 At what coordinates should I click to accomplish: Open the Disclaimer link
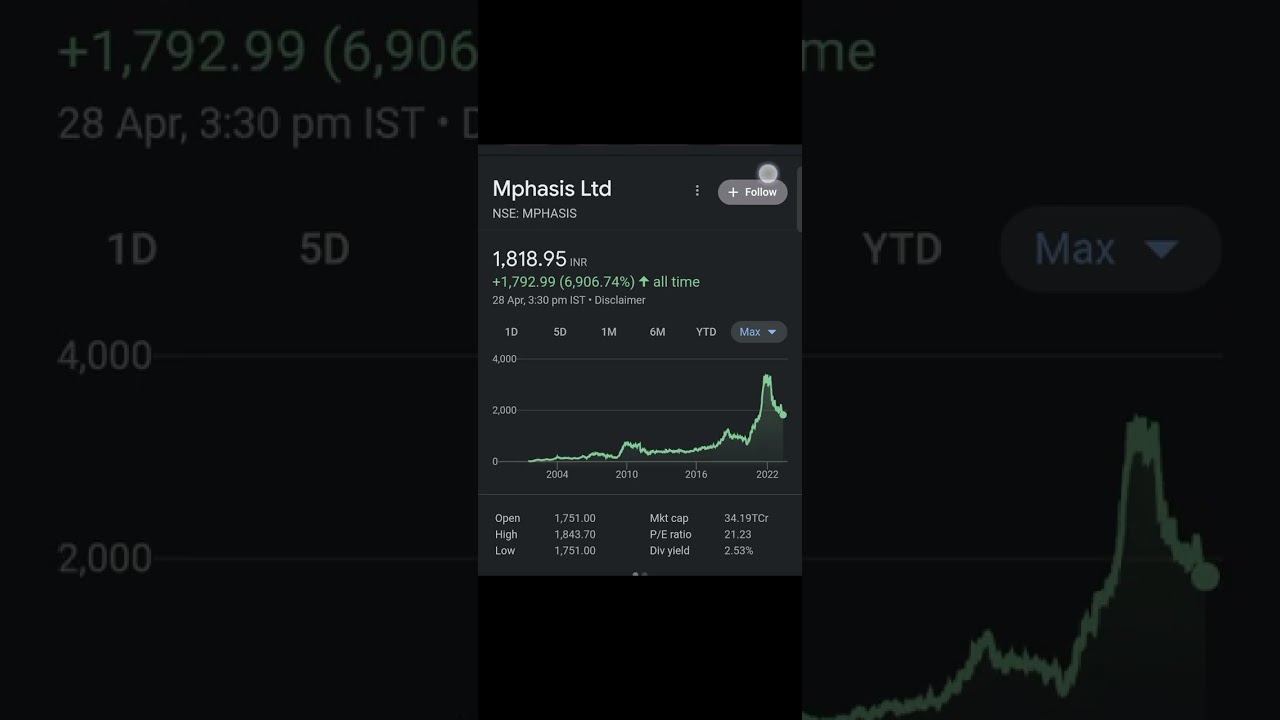click(620, 300)
